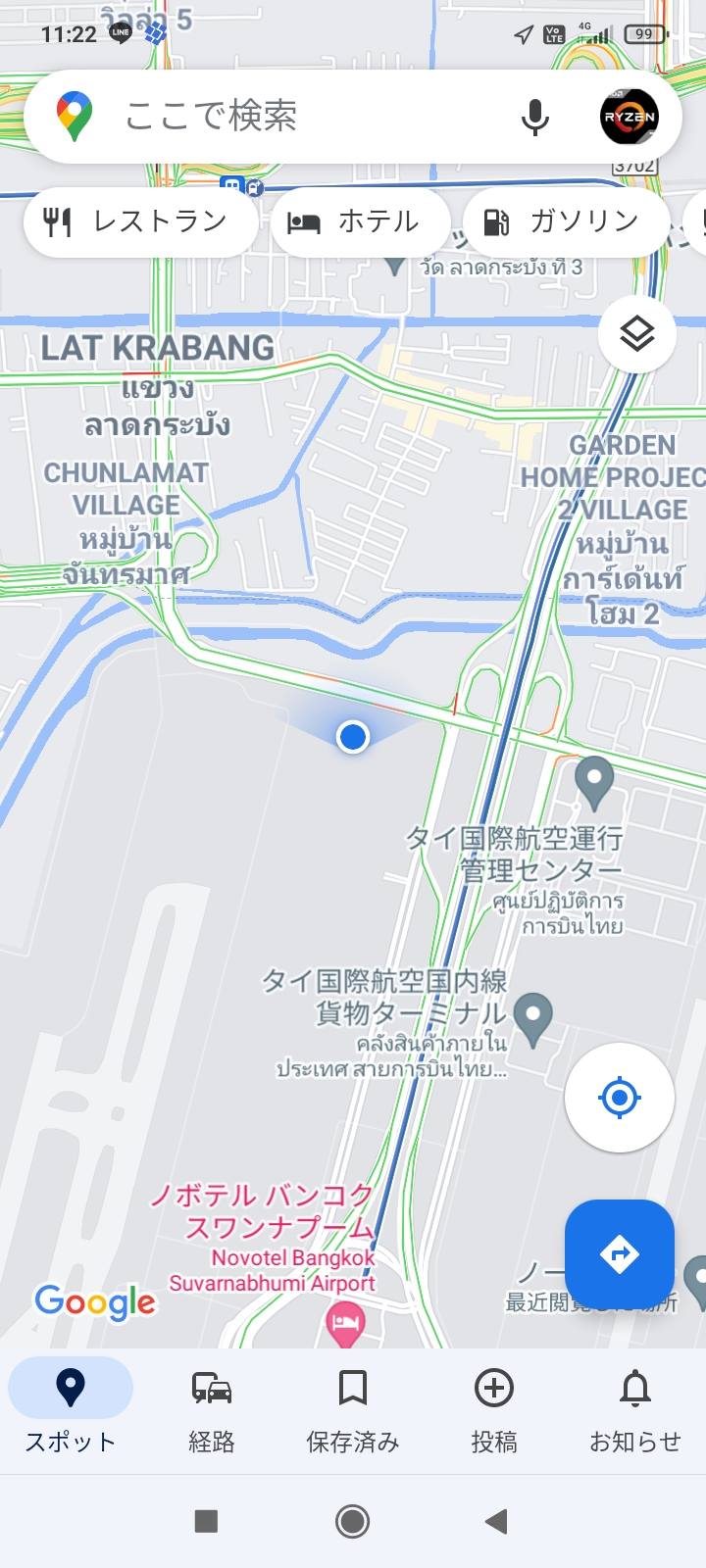
Task: Open the map layers button
Action: click(x=637, y=334)
